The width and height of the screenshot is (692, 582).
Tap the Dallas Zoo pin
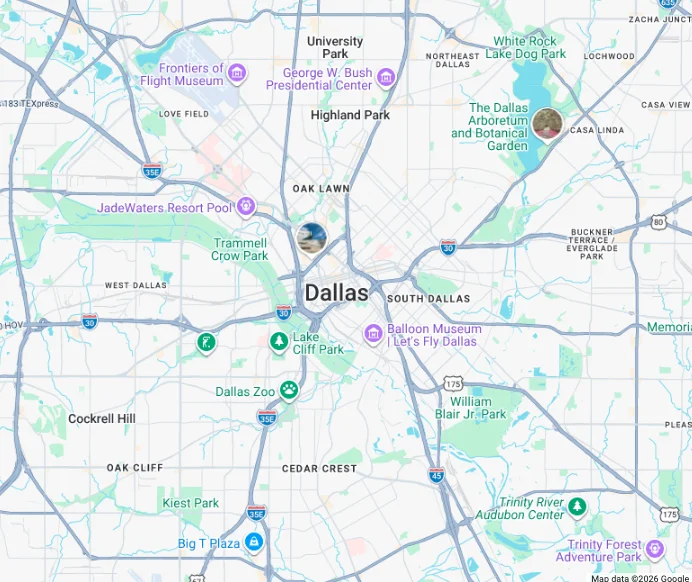click(289, 389)
